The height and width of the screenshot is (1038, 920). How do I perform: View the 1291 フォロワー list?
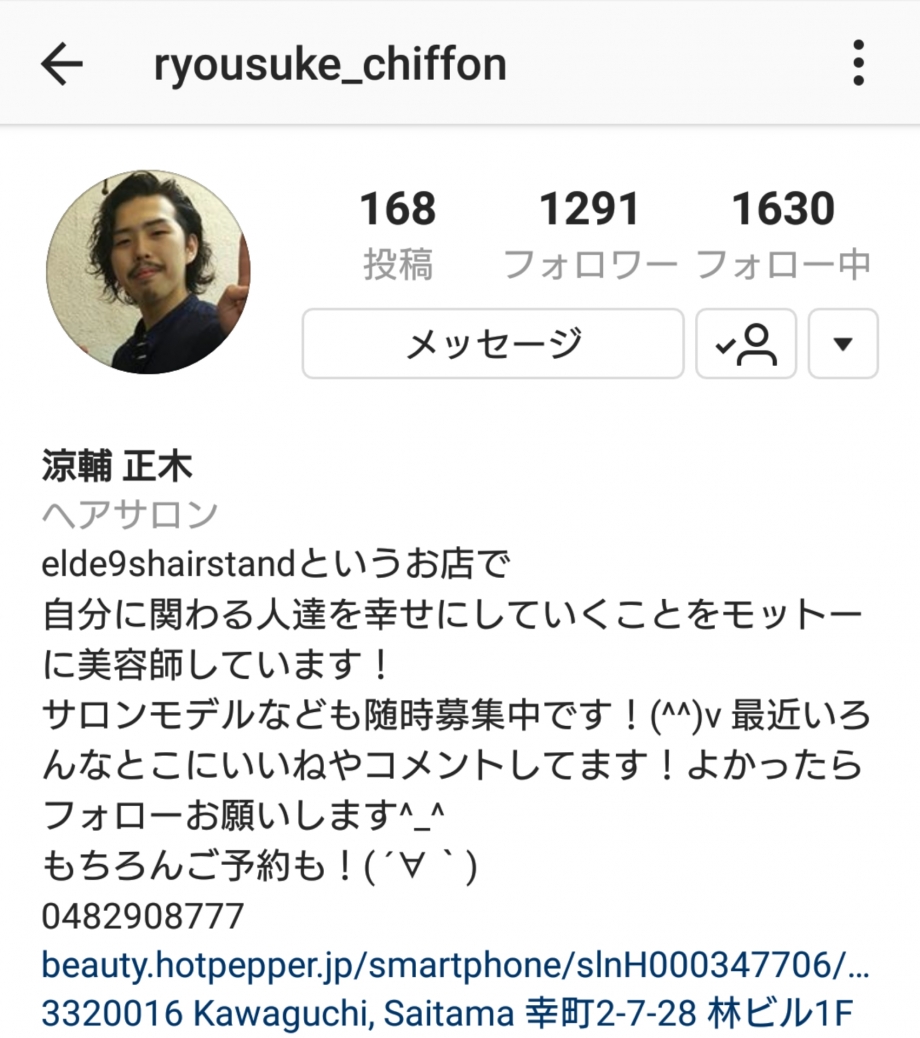click(x=590, y=234)
